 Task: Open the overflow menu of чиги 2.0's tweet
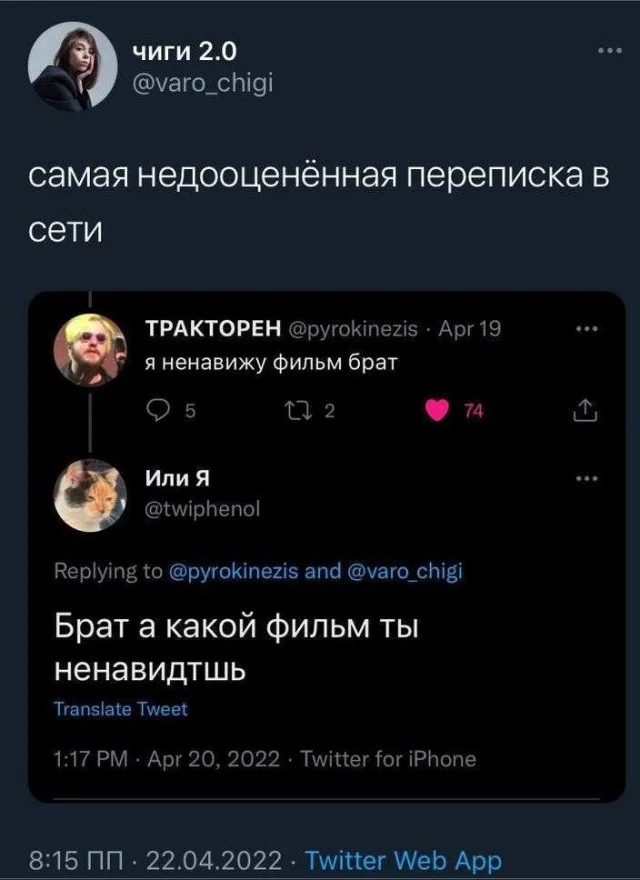click(608, 51)
